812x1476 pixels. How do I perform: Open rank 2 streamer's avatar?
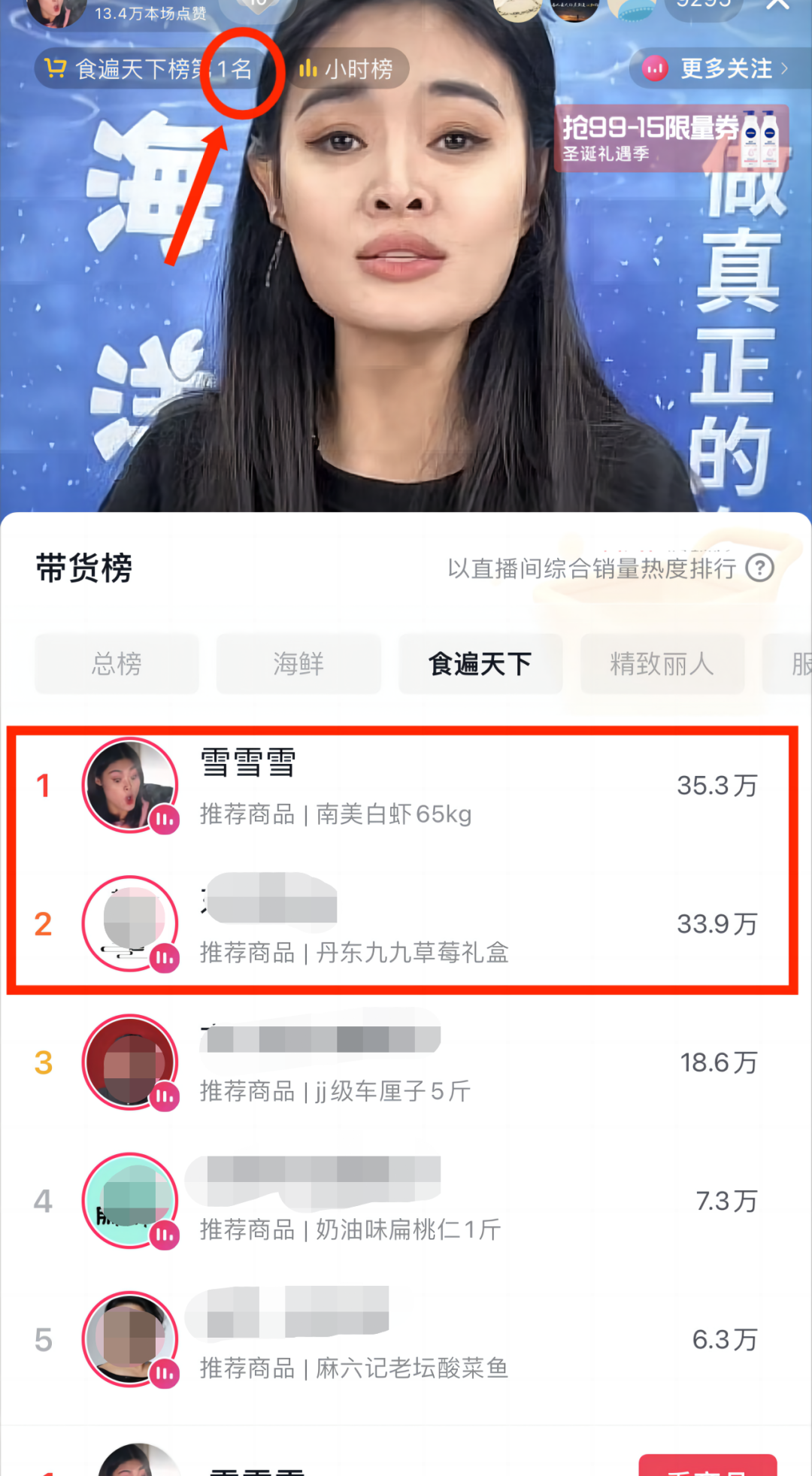pyautogui.click(x=128, y=925)
